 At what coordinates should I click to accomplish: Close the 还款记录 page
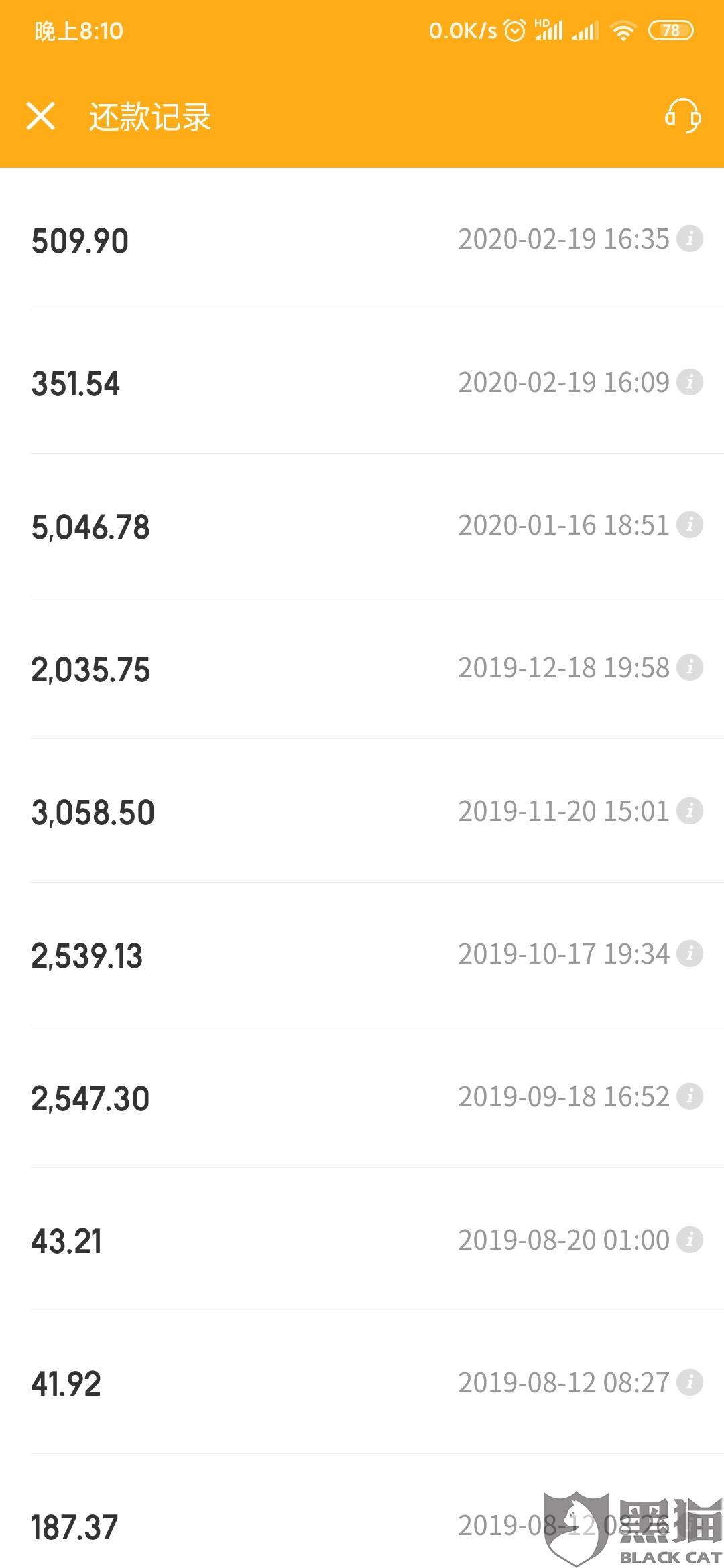[41, 116]
